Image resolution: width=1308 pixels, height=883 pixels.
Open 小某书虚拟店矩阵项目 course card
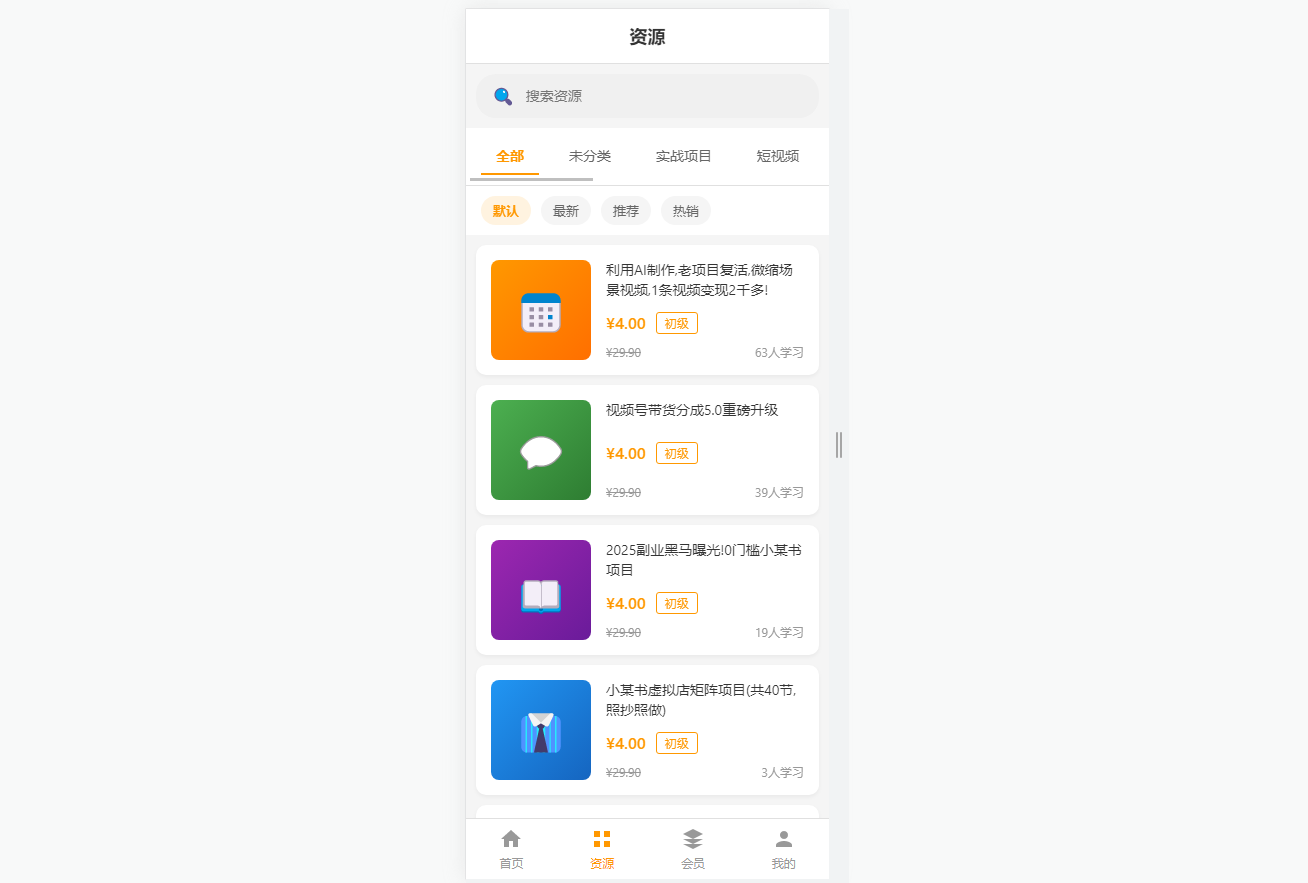(x=647, y=730)
